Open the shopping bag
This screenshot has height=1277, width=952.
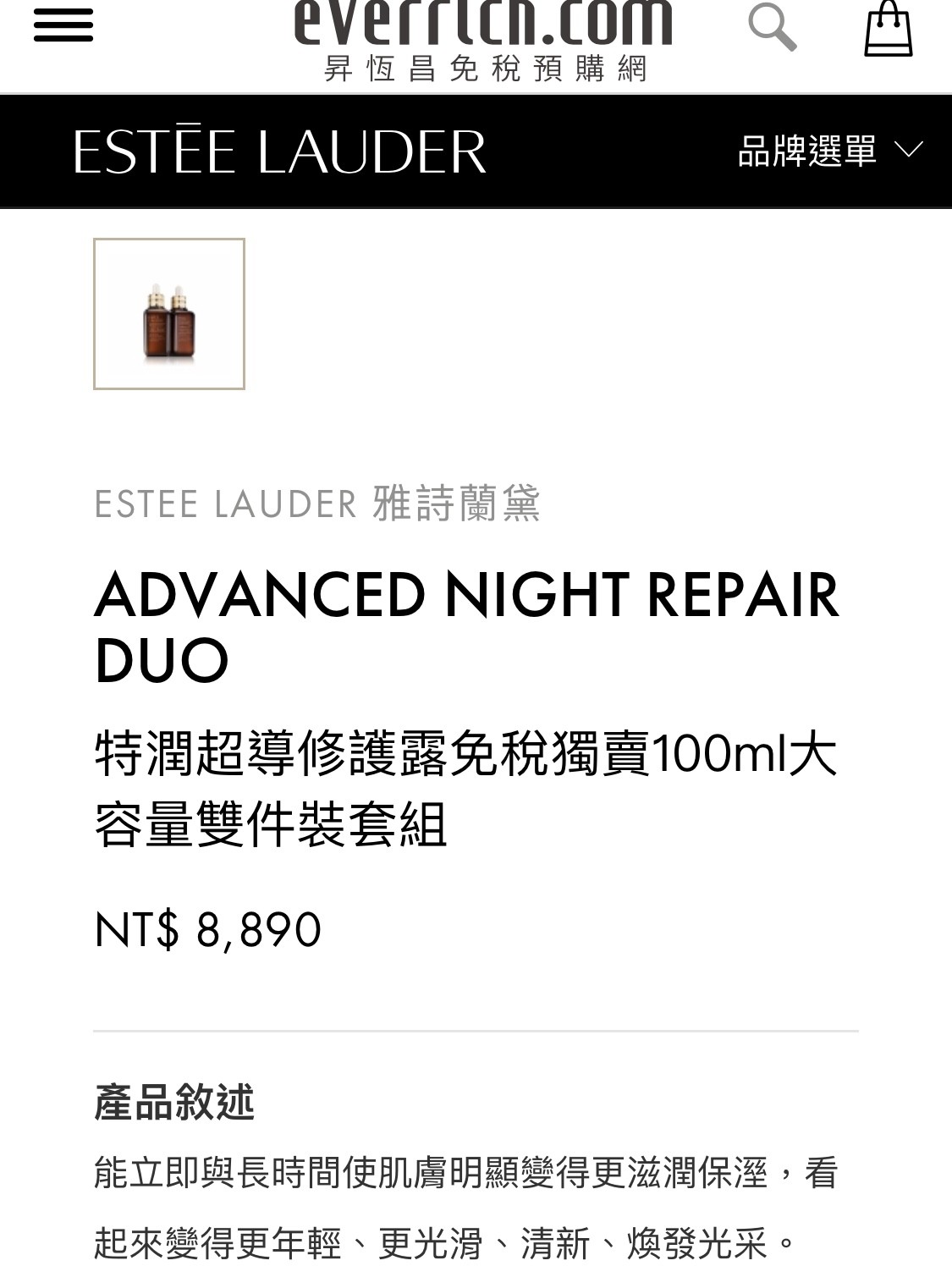888,29
